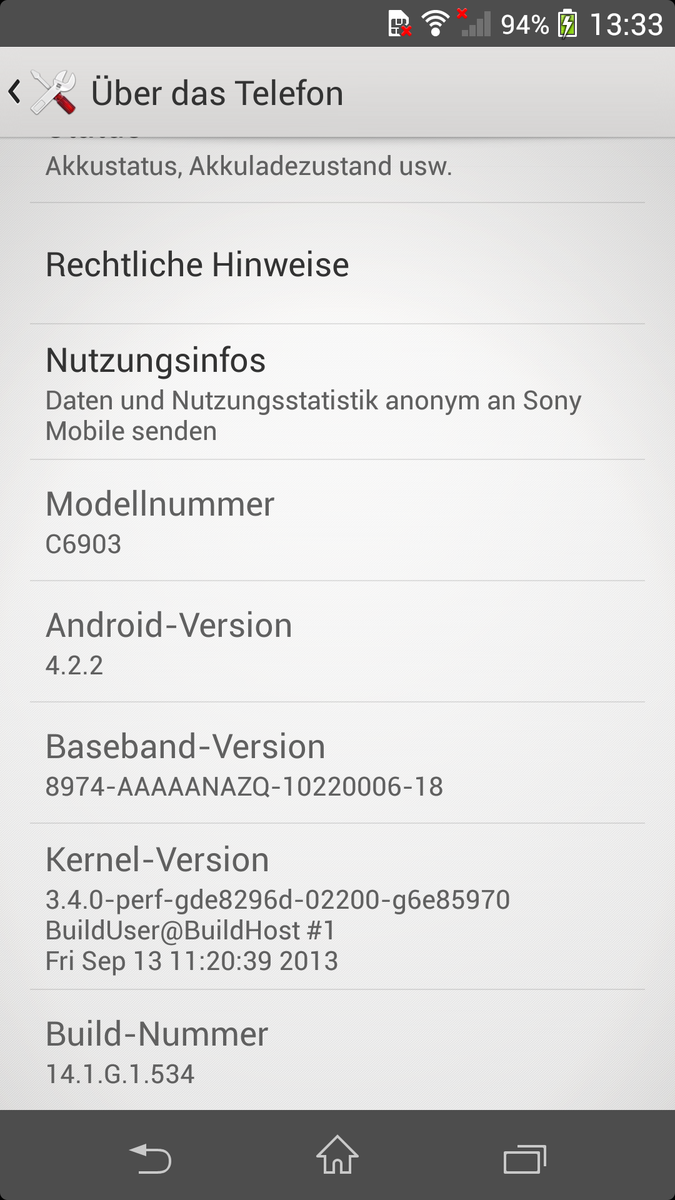
Task: Tap the Build-Nummer row
Action: (x=337, y=1052)
